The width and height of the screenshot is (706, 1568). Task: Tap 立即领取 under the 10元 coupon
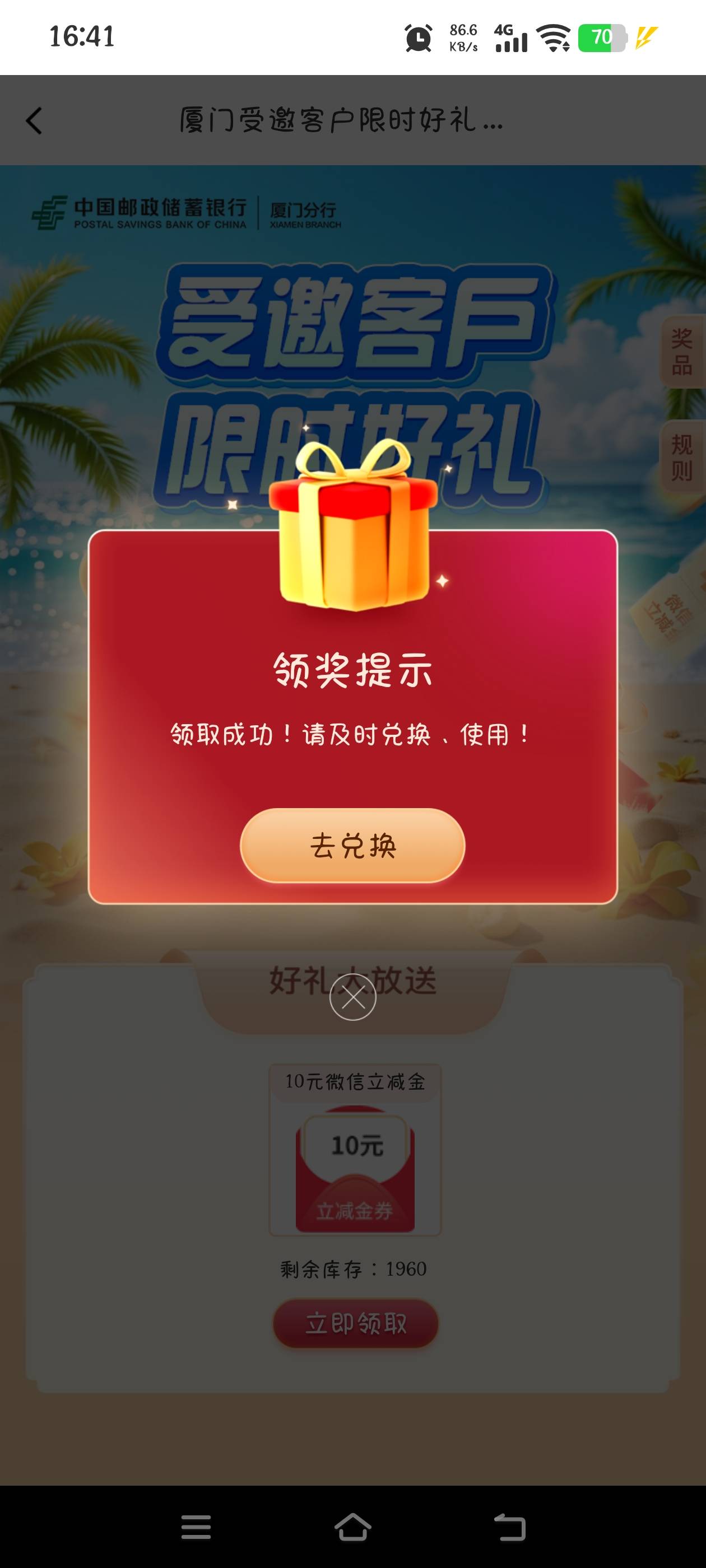[x=355, y=1323]
